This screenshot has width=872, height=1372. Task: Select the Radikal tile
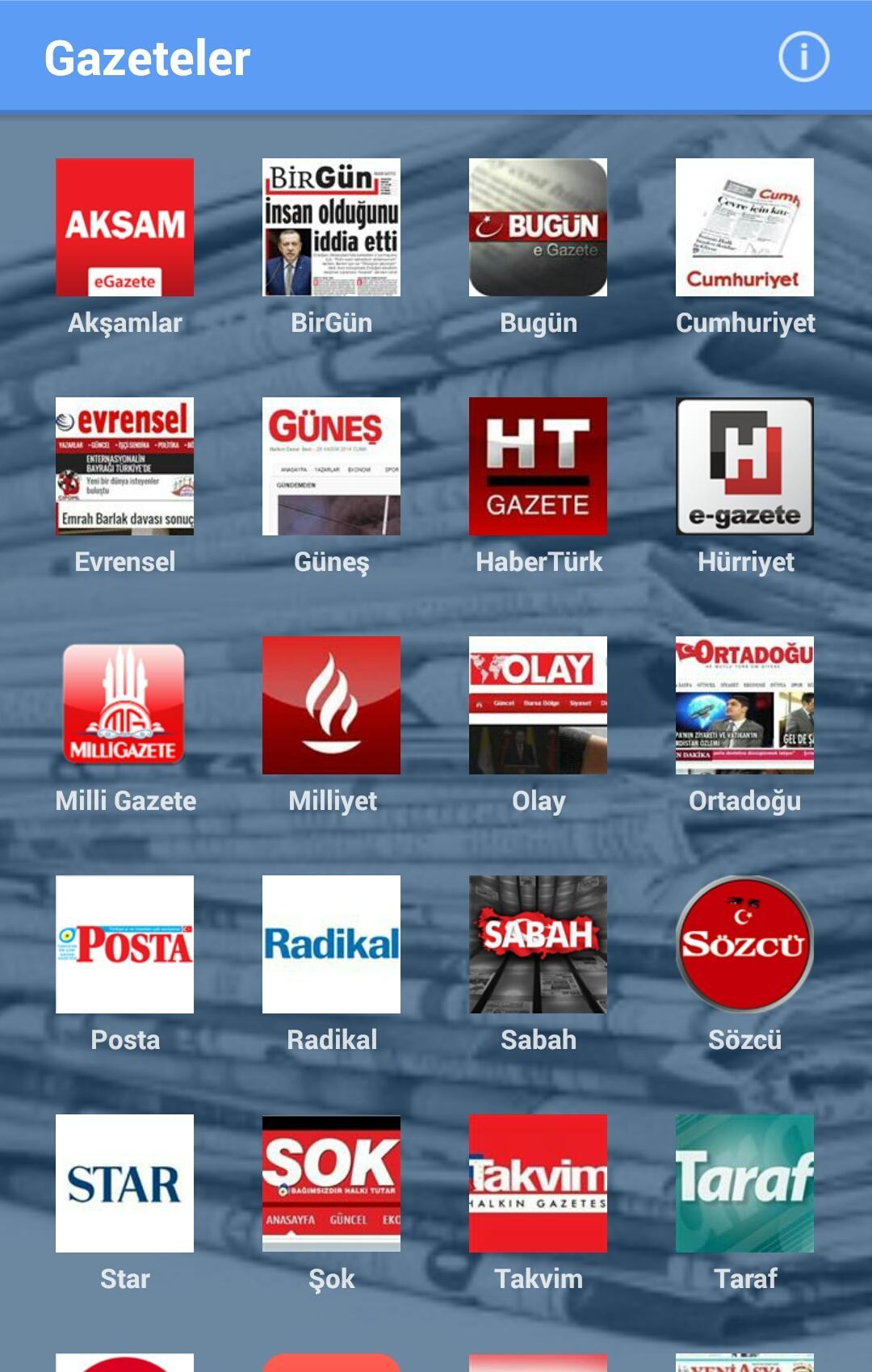pos(331,944)
